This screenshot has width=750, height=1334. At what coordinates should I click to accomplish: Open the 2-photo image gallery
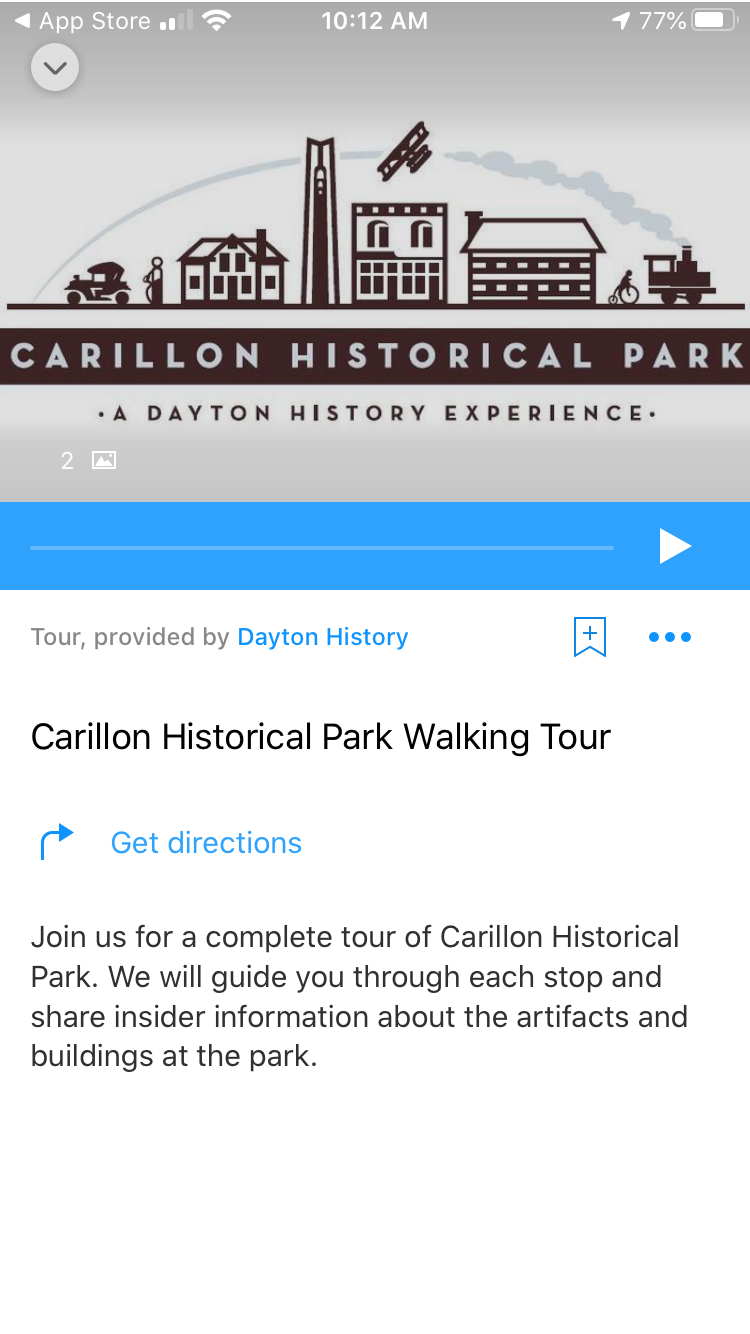click(88, 460)
